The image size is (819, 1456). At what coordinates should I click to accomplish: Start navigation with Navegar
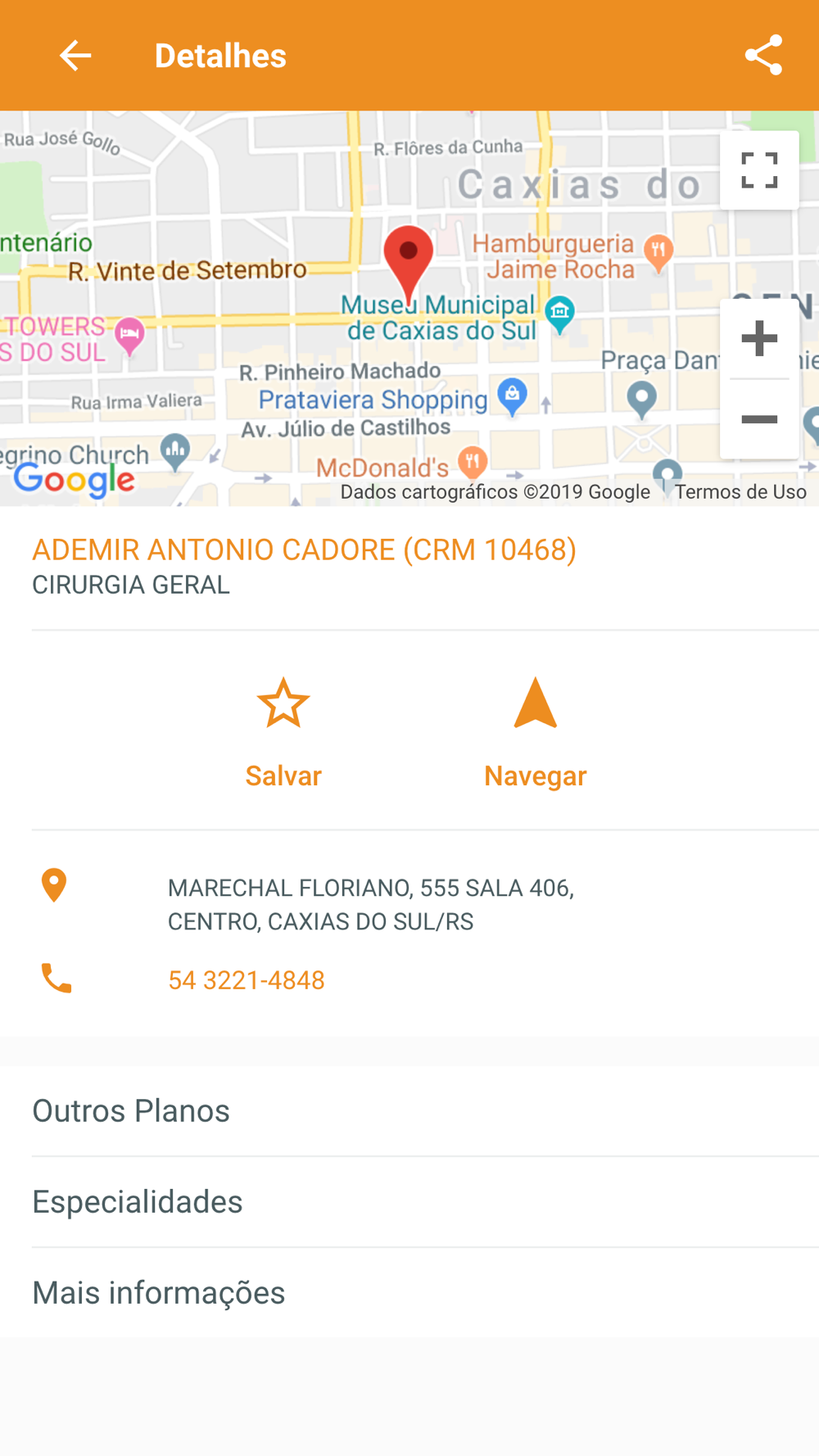(x=536, y=732)
